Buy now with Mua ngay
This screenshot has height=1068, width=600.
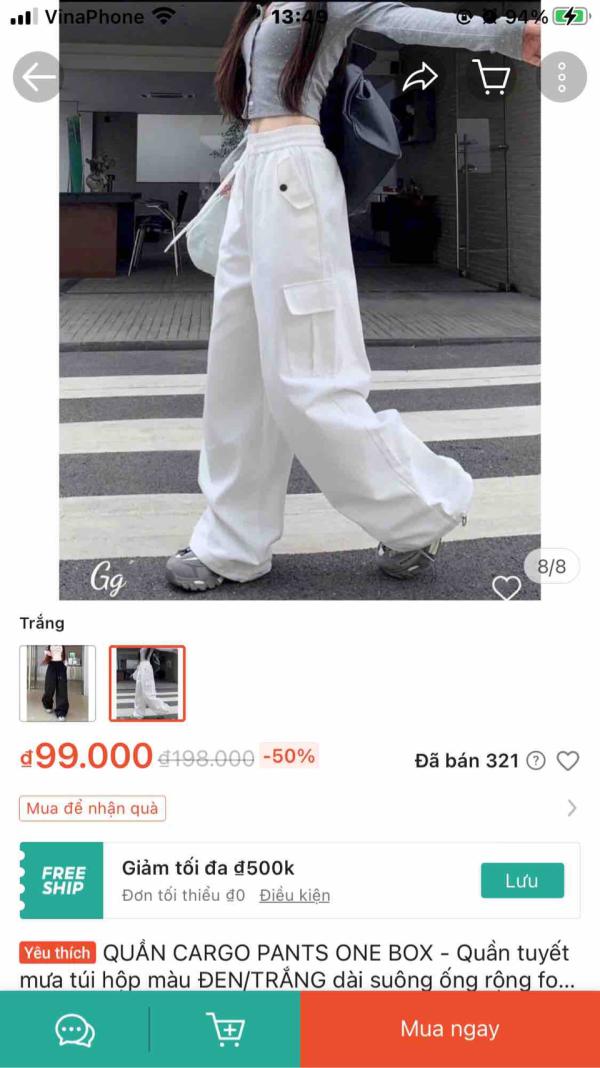(450, 1029)
